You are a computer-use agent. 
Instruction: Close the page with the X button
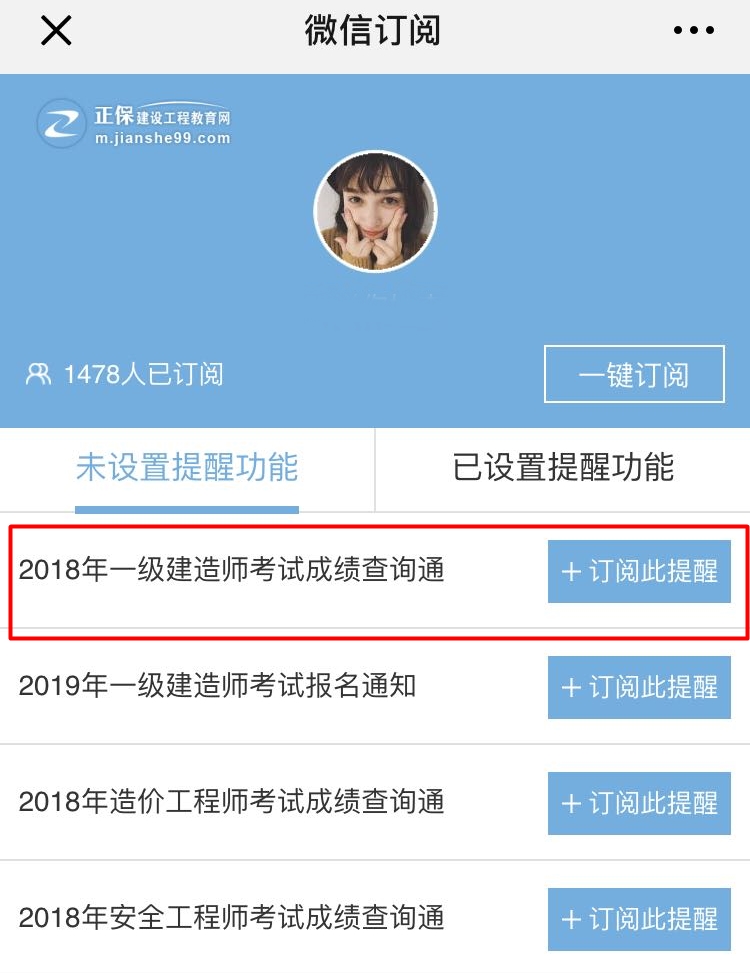[55, 30]
